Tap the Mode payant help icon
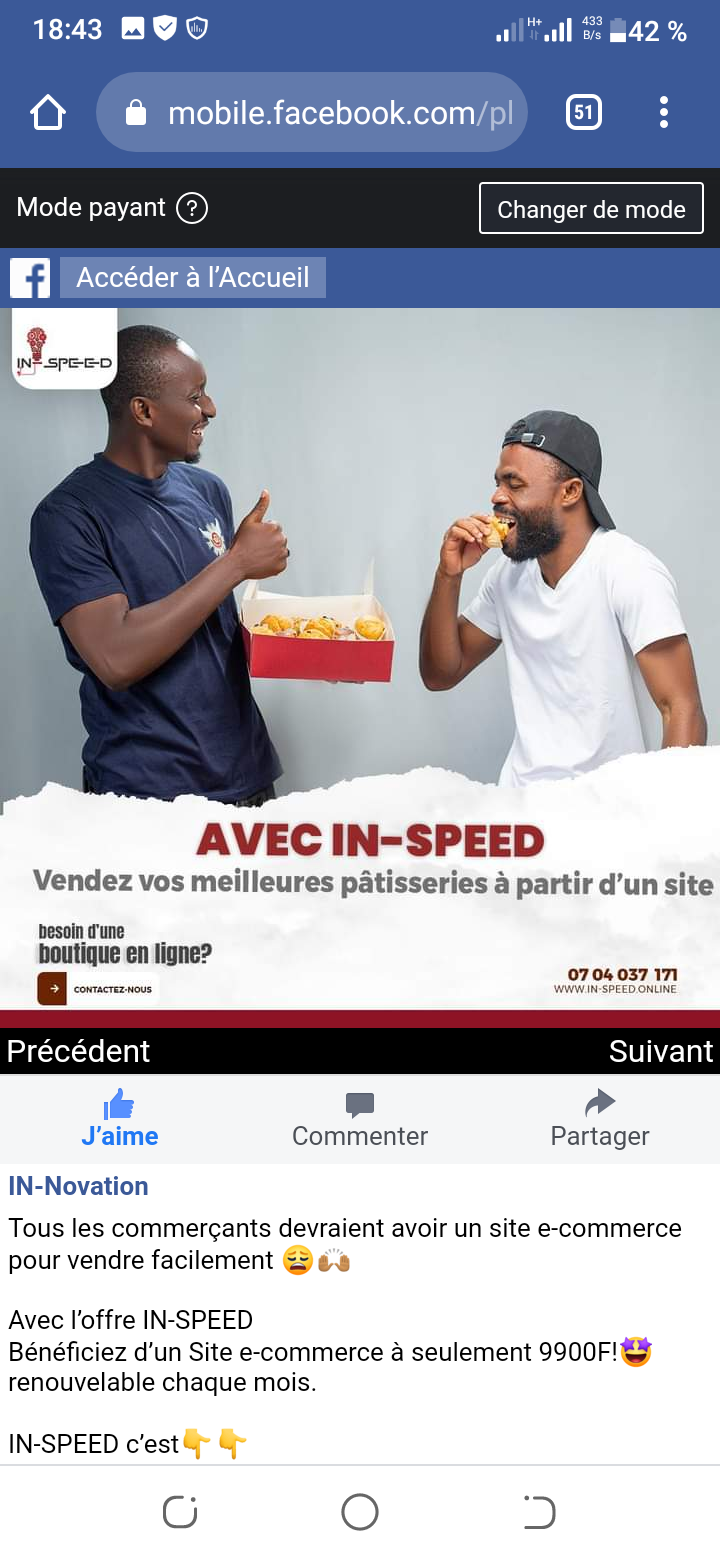Image resolution: width=720 pixels, height=1560 pixels. click(192, 208)
